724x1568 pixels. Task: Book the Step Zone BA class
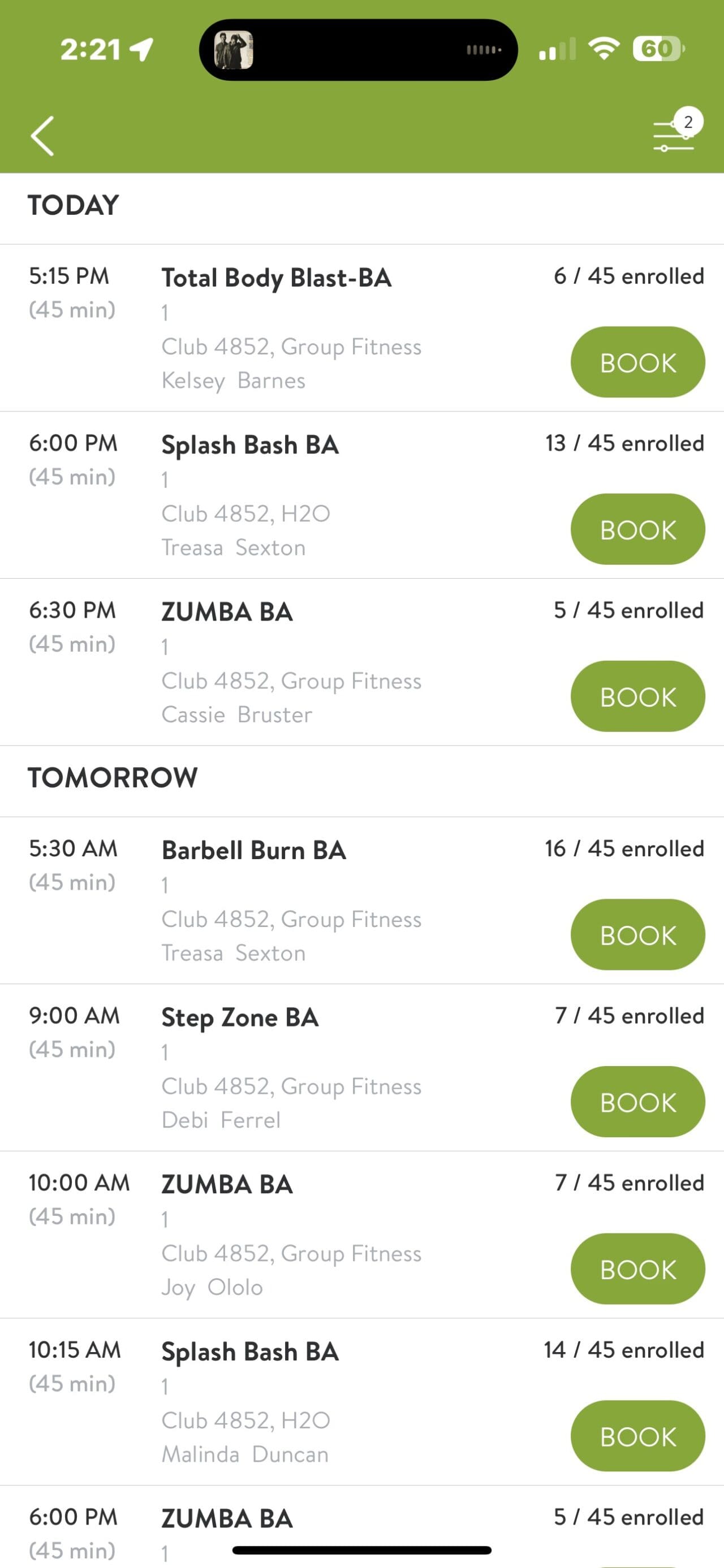(x=637, y=1102)
